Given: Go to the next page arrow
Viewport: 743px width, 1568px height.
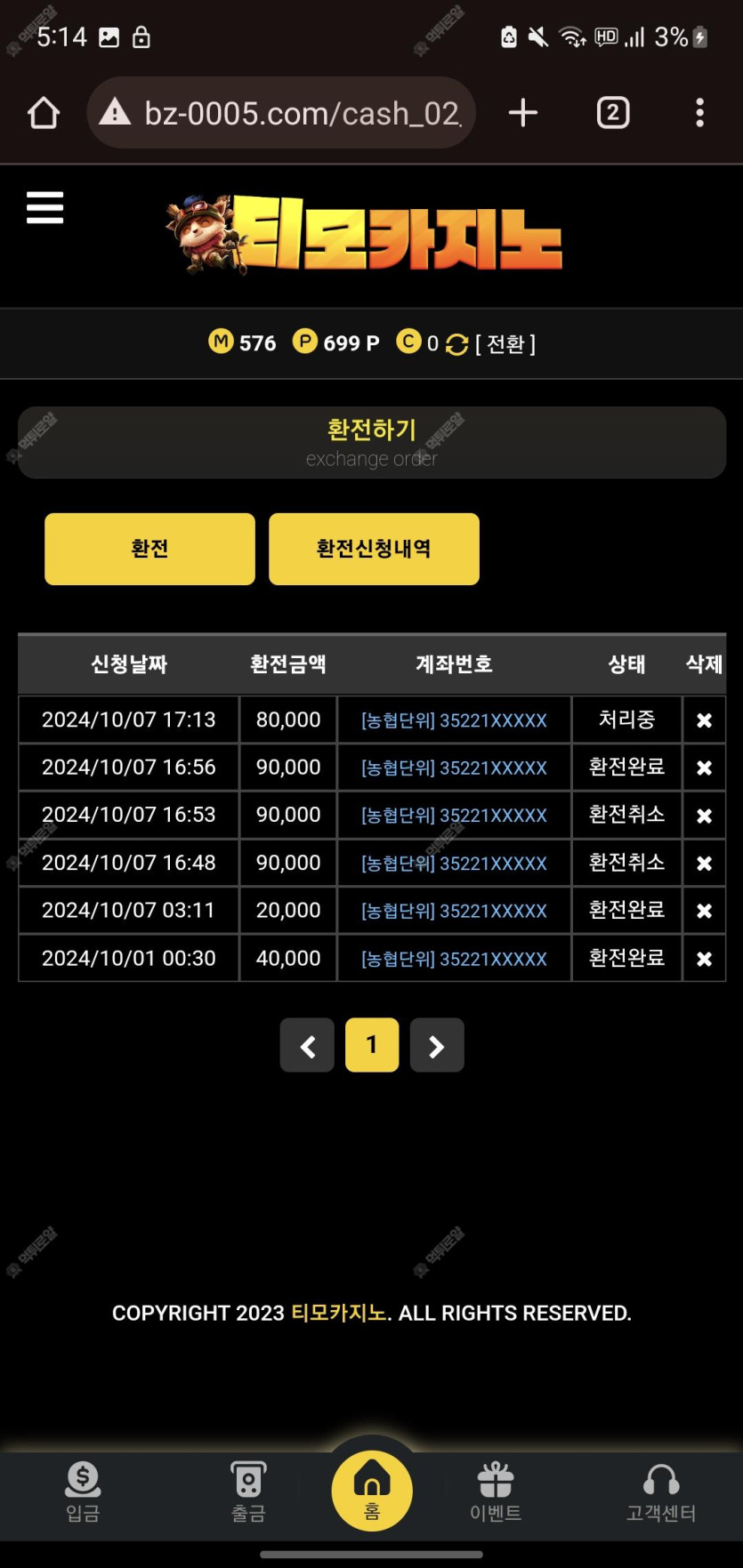Looking at the screenshot, I should click(x=436, y=1046).
